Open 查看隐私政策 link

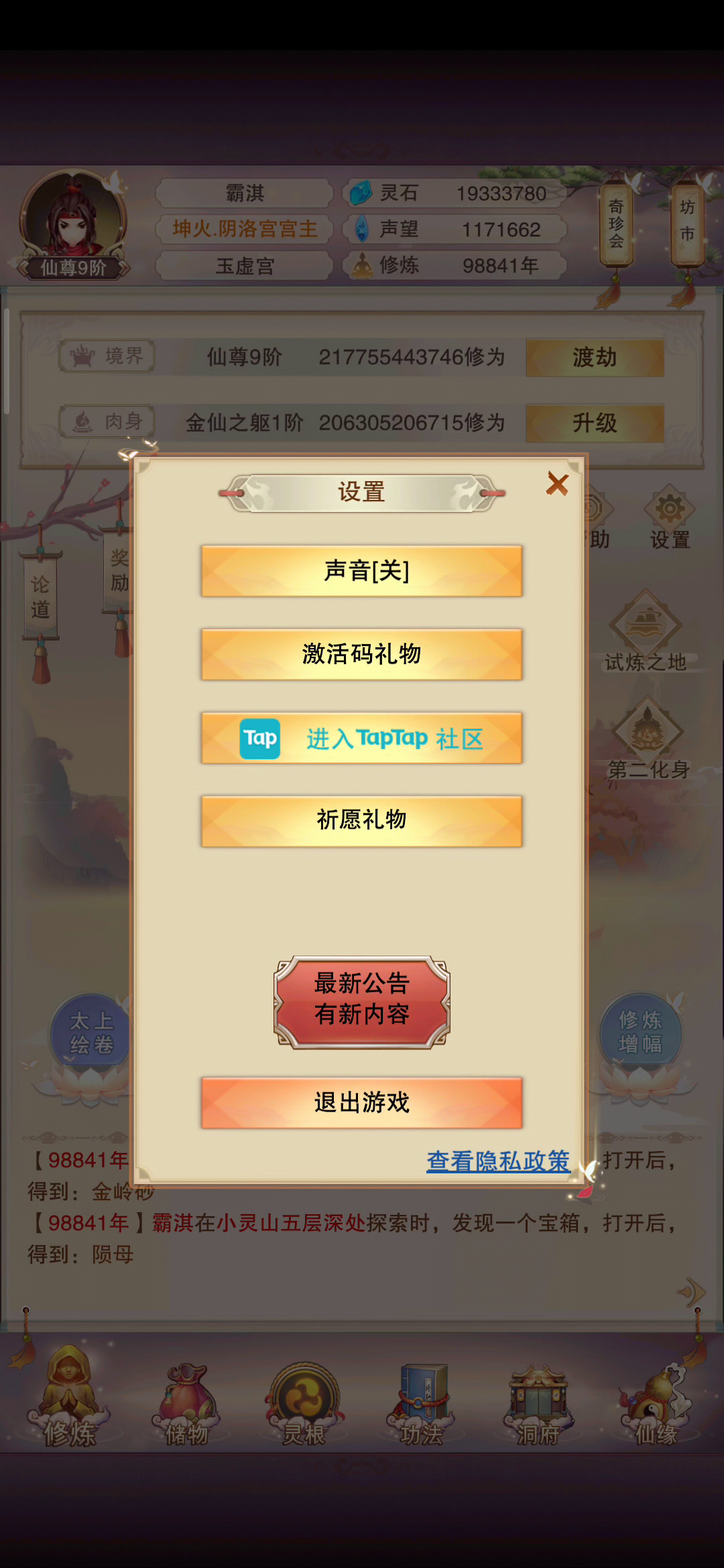tap(498, 1161)
